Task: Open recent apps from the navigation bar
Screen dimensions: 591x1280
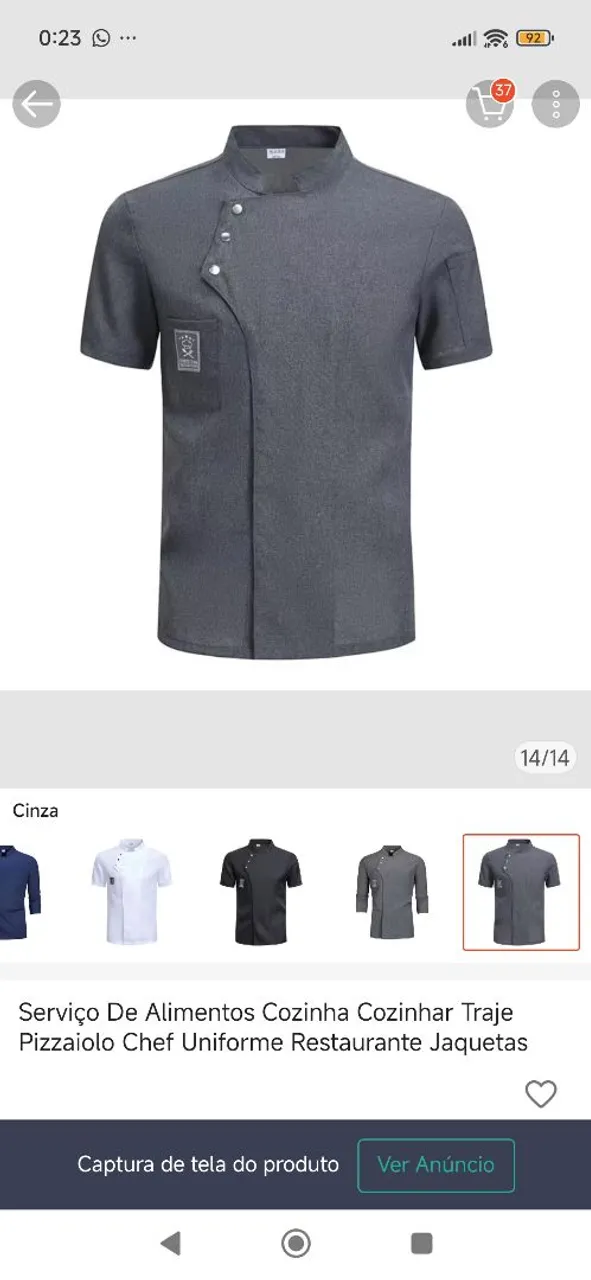Action: tap(422, 1243)
